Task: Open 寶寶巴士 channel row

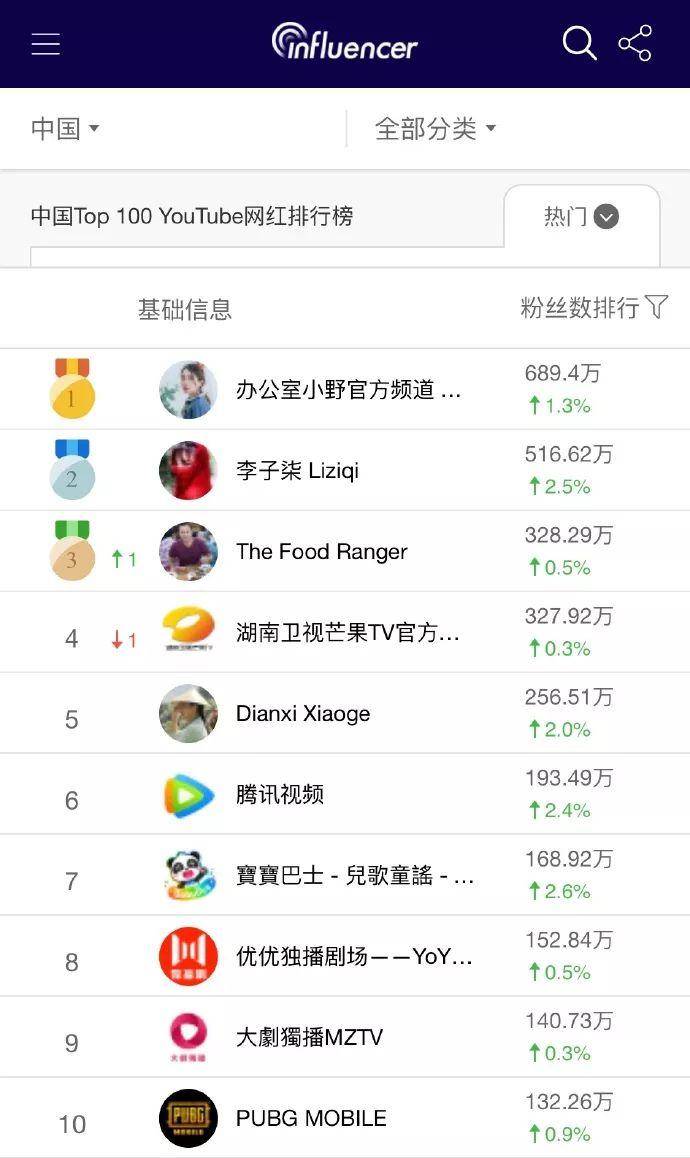Action: click(x=354, y=876)
